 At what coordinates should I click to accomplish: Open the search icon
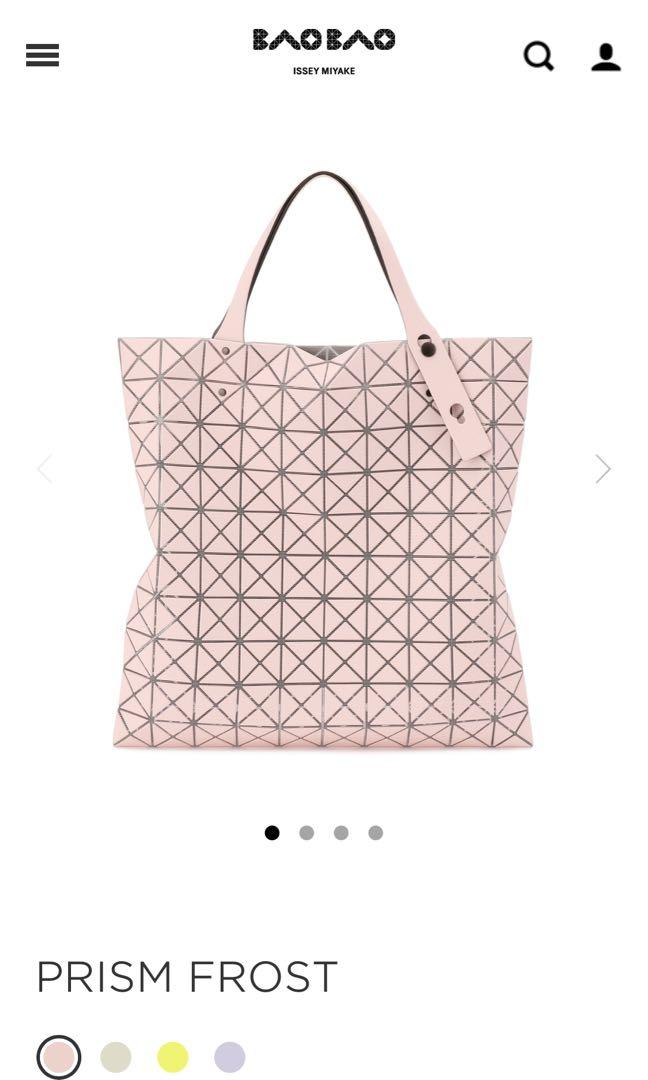[539, 56]
